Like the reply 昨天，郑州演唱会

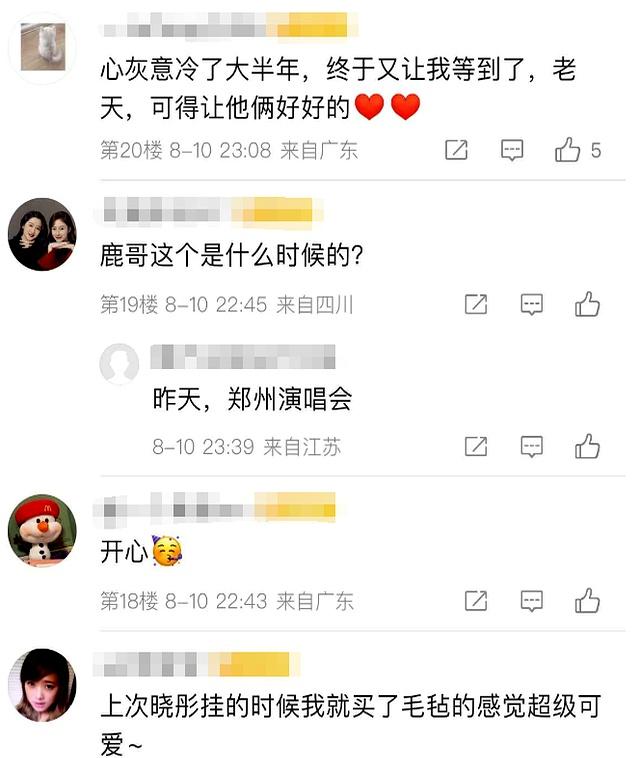pyautogui.click(x=587, y=447)
